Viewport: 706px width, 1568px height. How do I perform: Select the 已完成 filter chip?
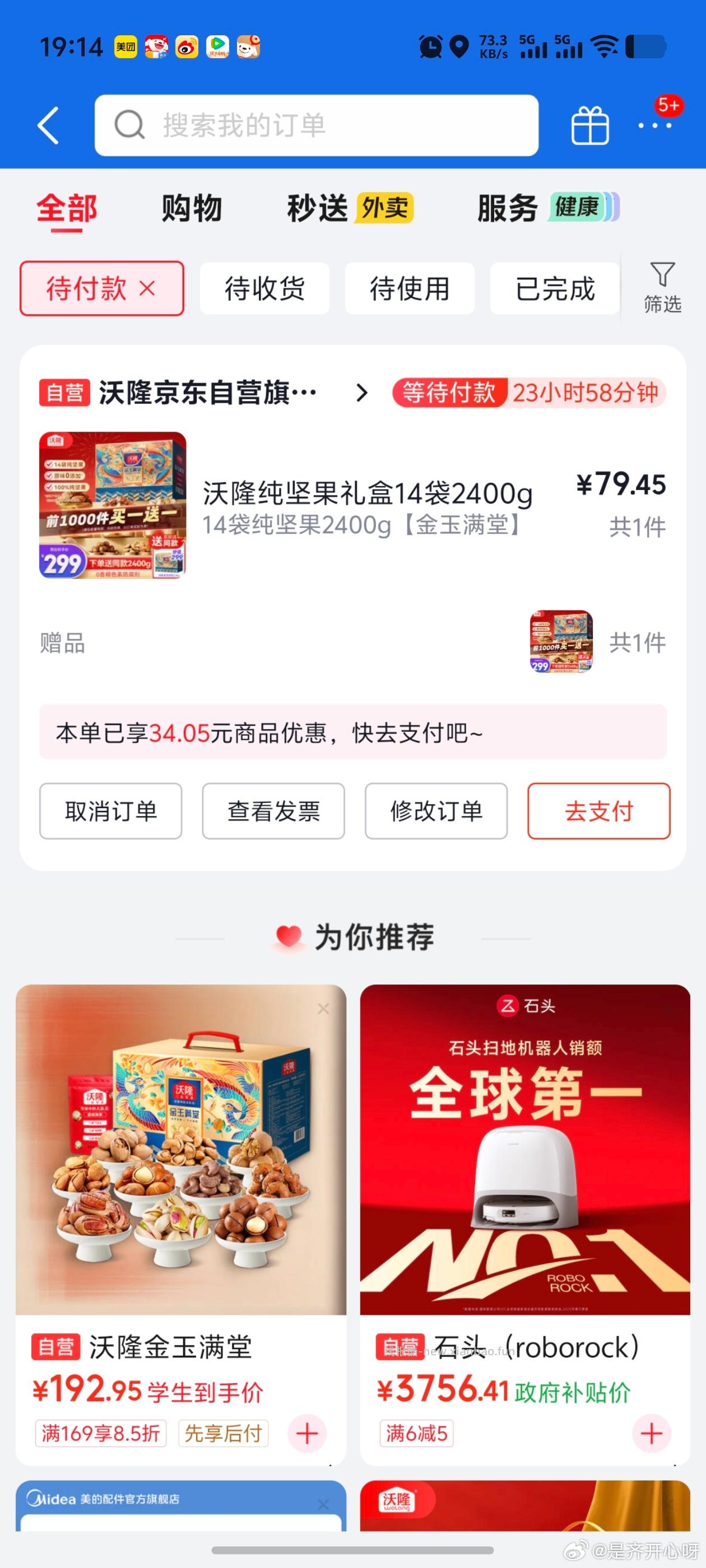tap(554, 288)
